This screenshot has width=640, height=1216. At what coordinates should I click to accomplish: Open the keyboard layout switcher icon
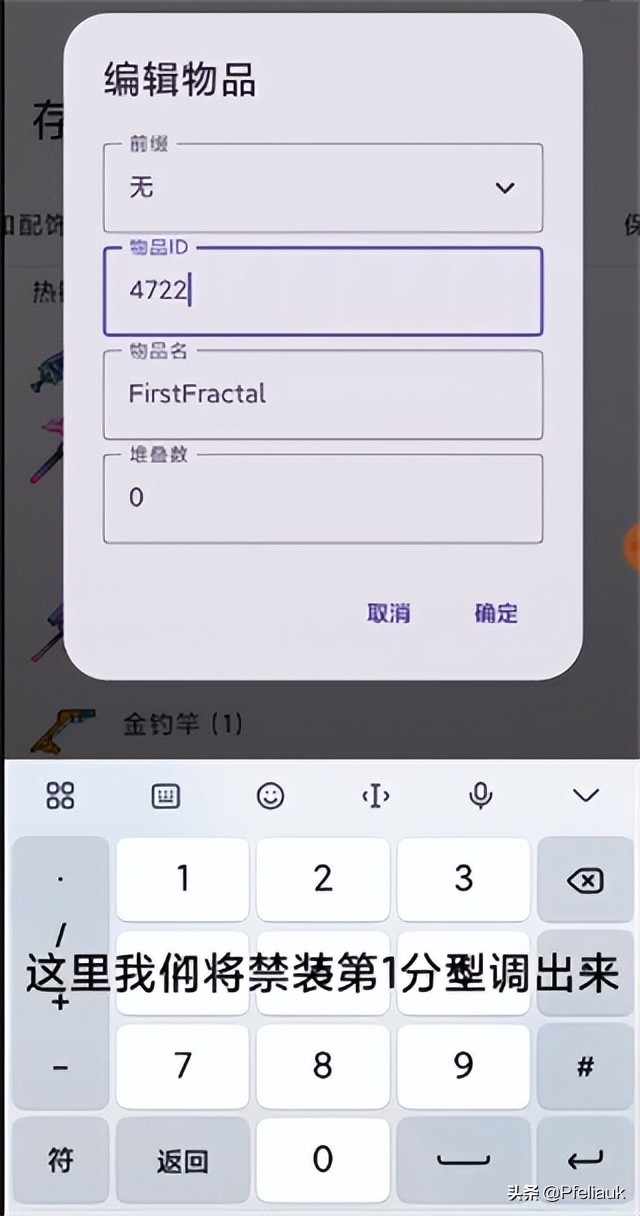tap(165, 796)
